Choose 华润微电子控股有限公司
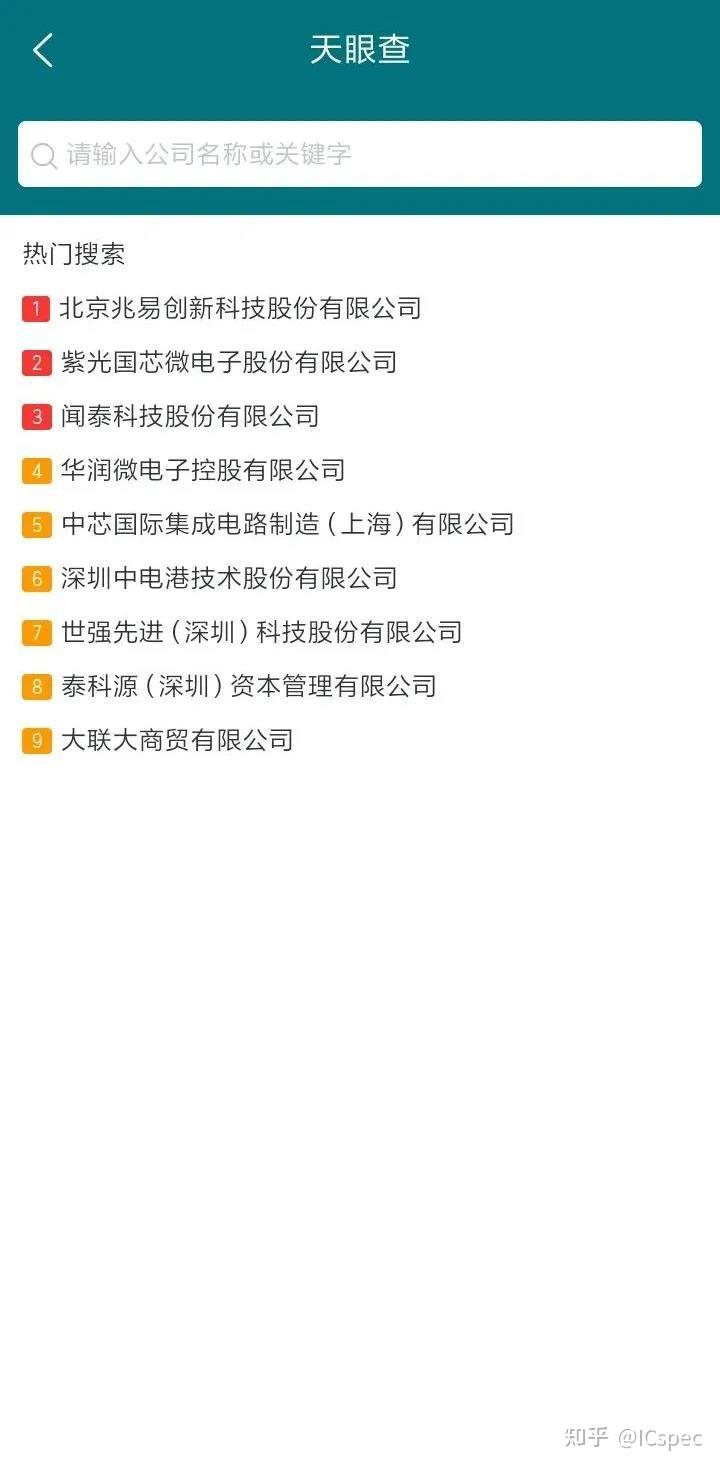 tap(203, 470)
